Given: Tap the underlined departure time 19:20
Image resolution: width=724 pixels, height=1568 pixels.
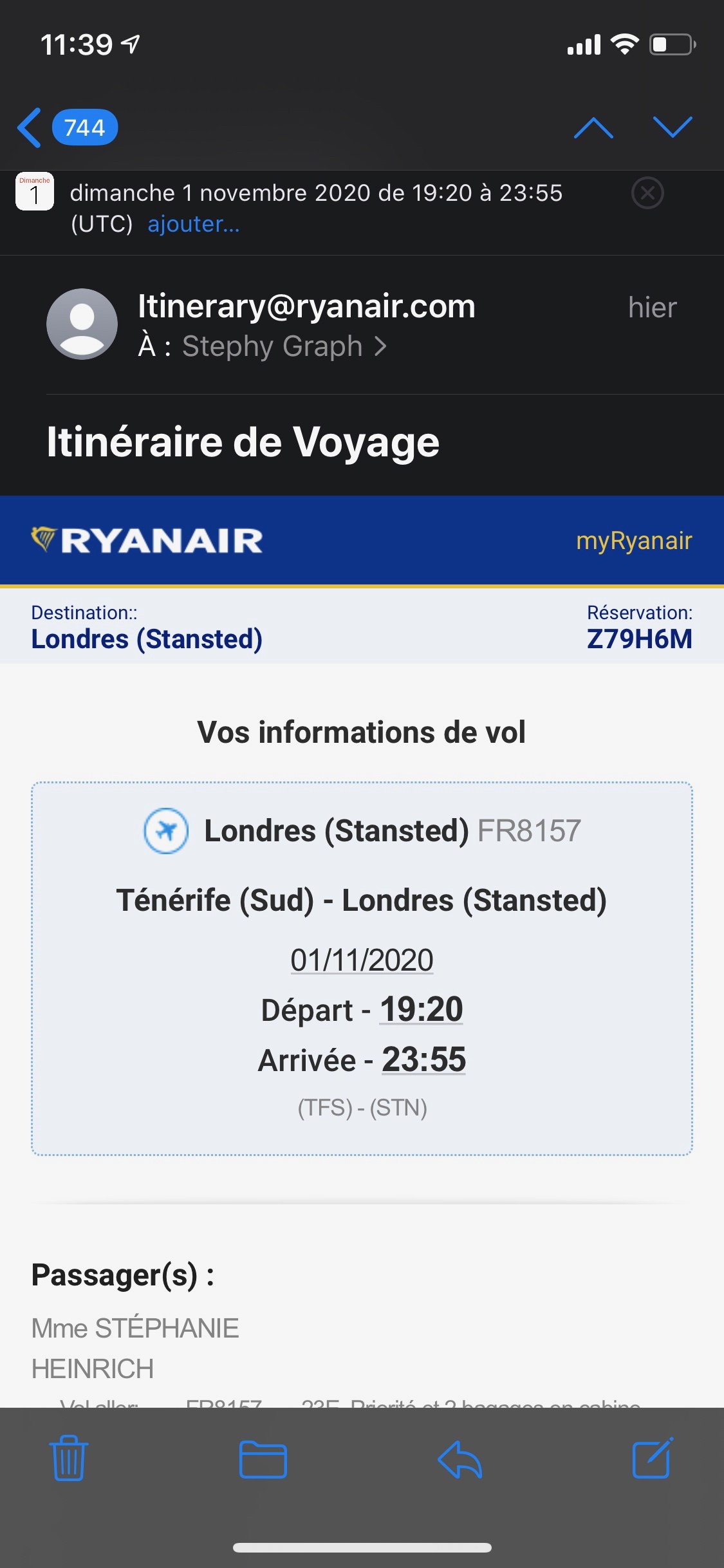Looking at the screenshot, I should coord(421,1009).
